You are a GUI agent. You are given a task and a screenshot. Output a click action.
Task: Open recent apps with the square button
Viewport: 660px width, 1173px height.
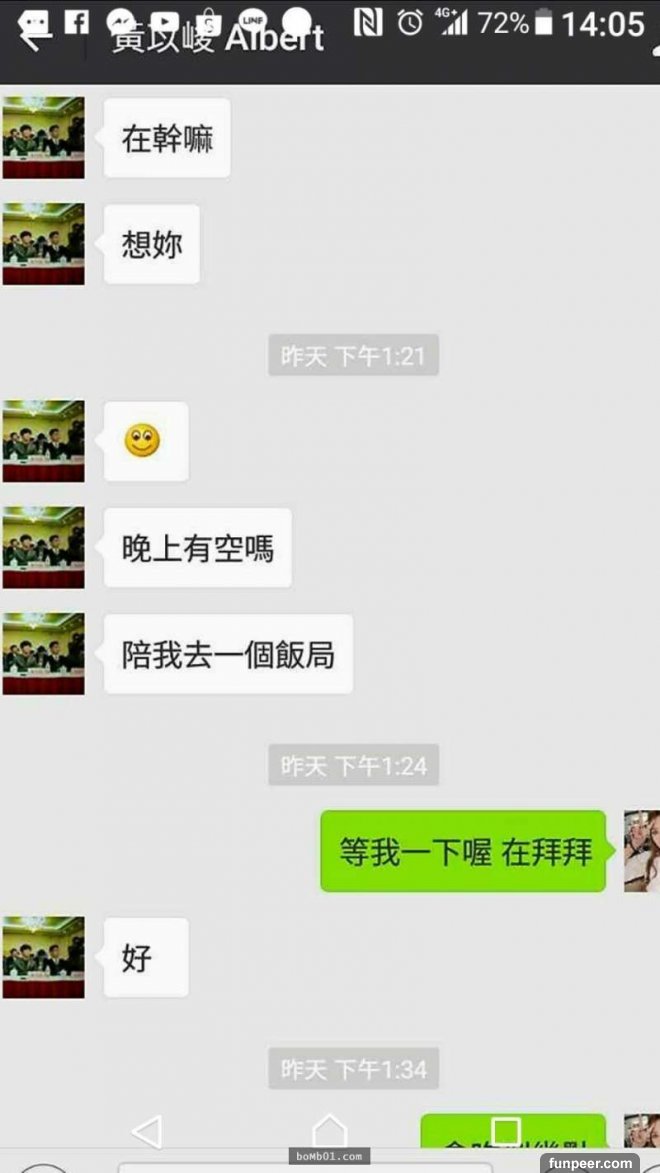click(x=506, y=1131)
